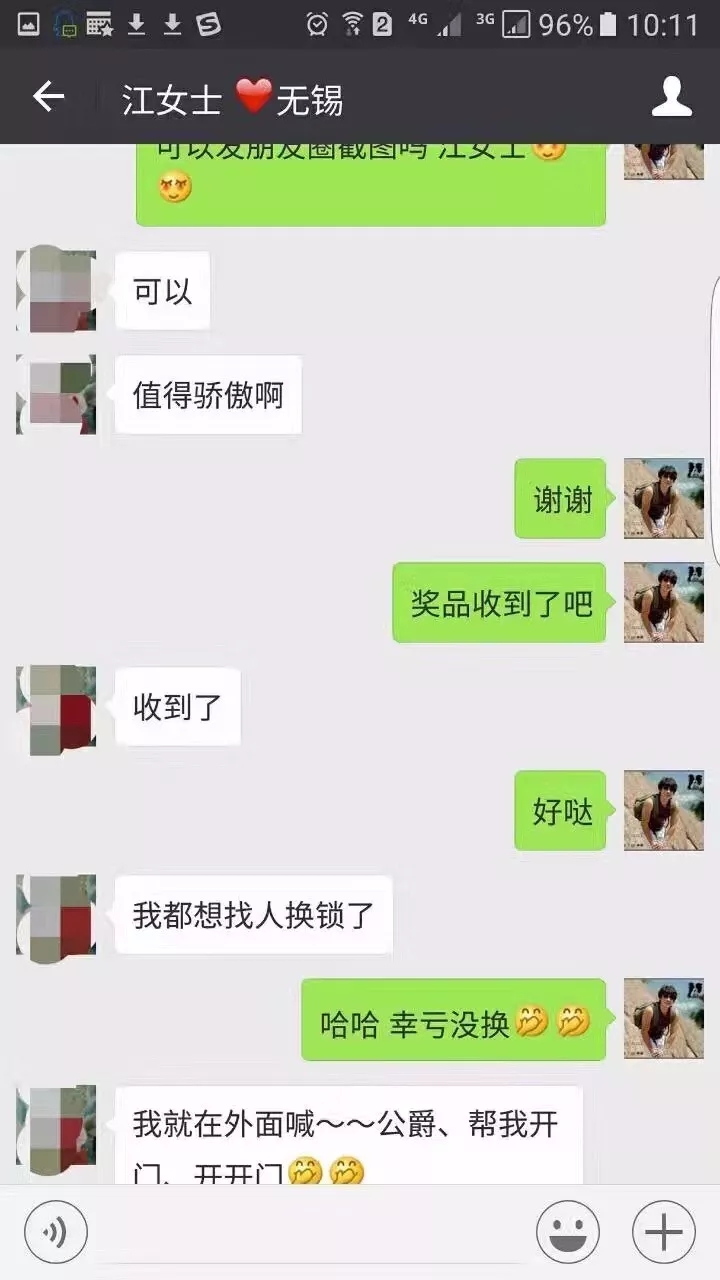The width and height of the screenshot is (720, 1280).
Task: Switch to voice message input
Action: pyautogui.click(x=56, y=1232)
